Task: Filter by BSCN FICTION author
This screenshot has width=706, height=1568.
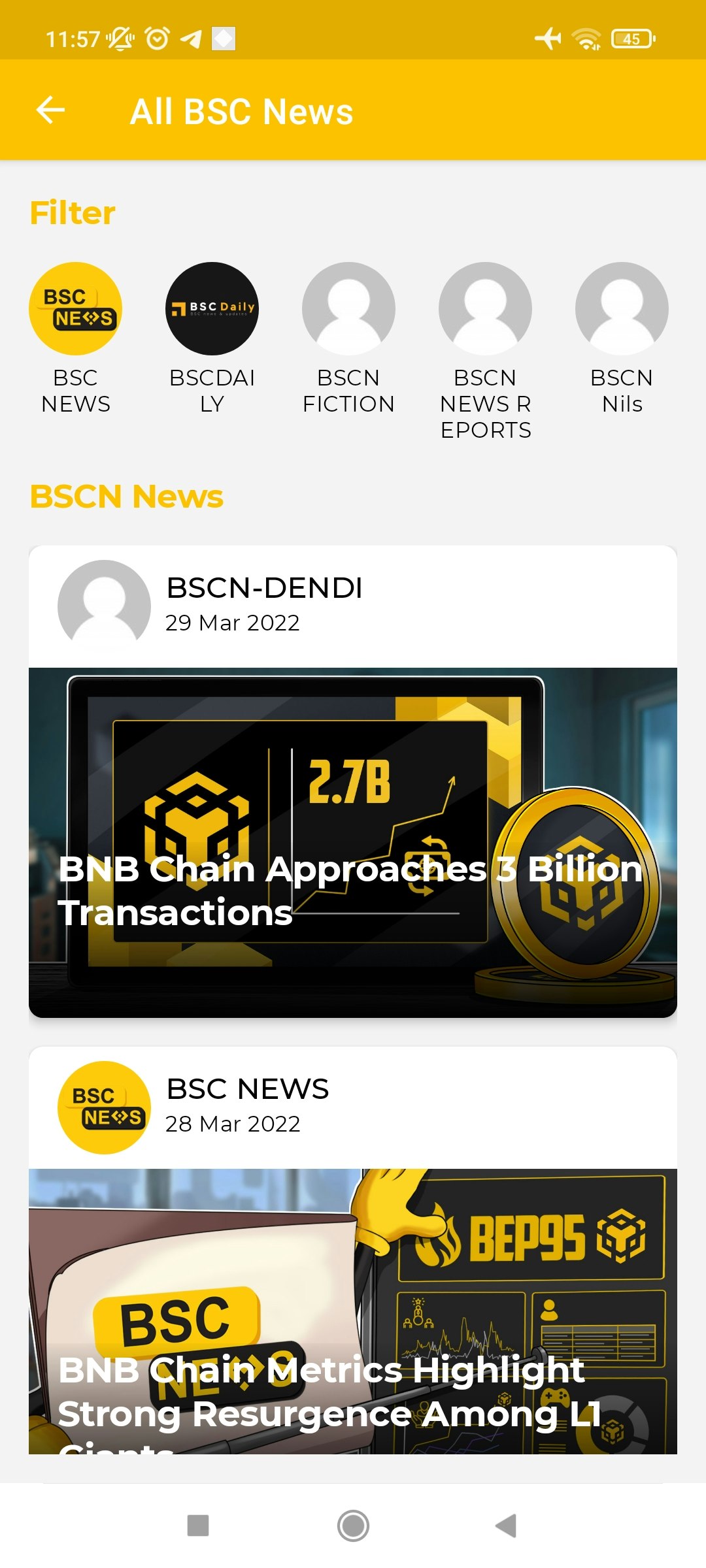Action: coord(348,309)
